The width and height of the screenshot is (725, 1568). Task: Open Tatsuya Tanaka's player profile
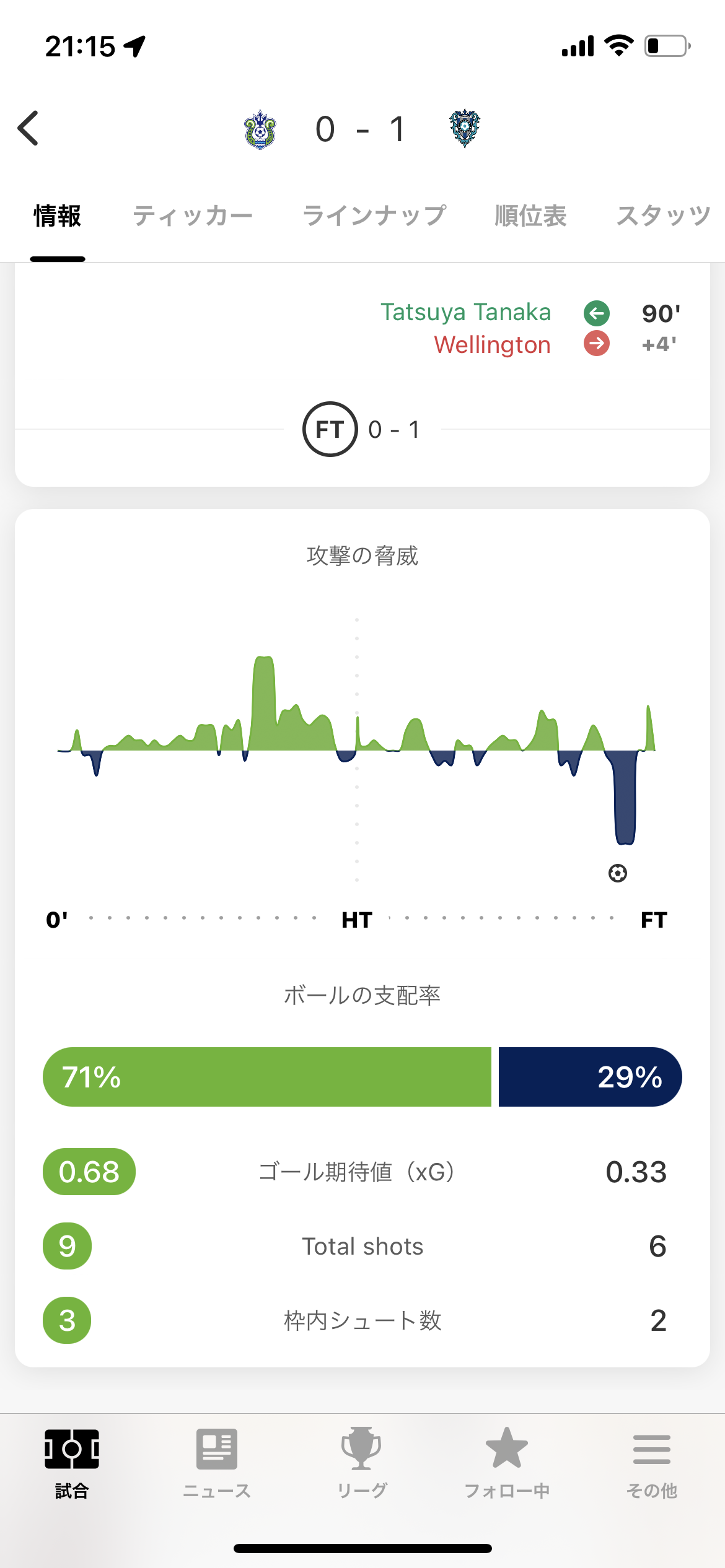465,312
